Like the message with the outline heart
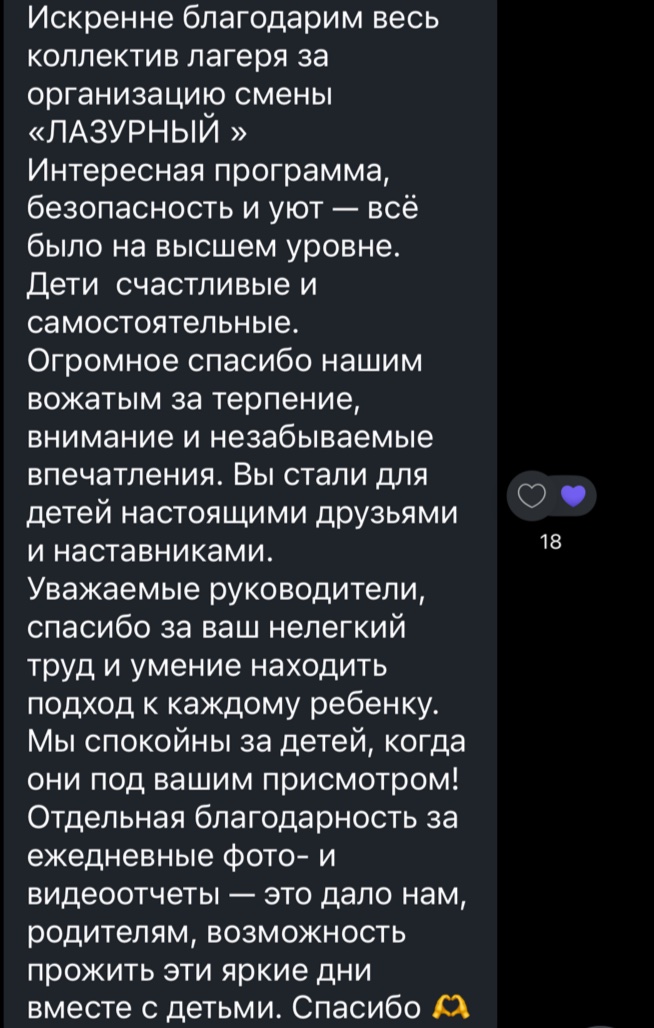This screenshot has width=654, height=1028. click(531, 496)
